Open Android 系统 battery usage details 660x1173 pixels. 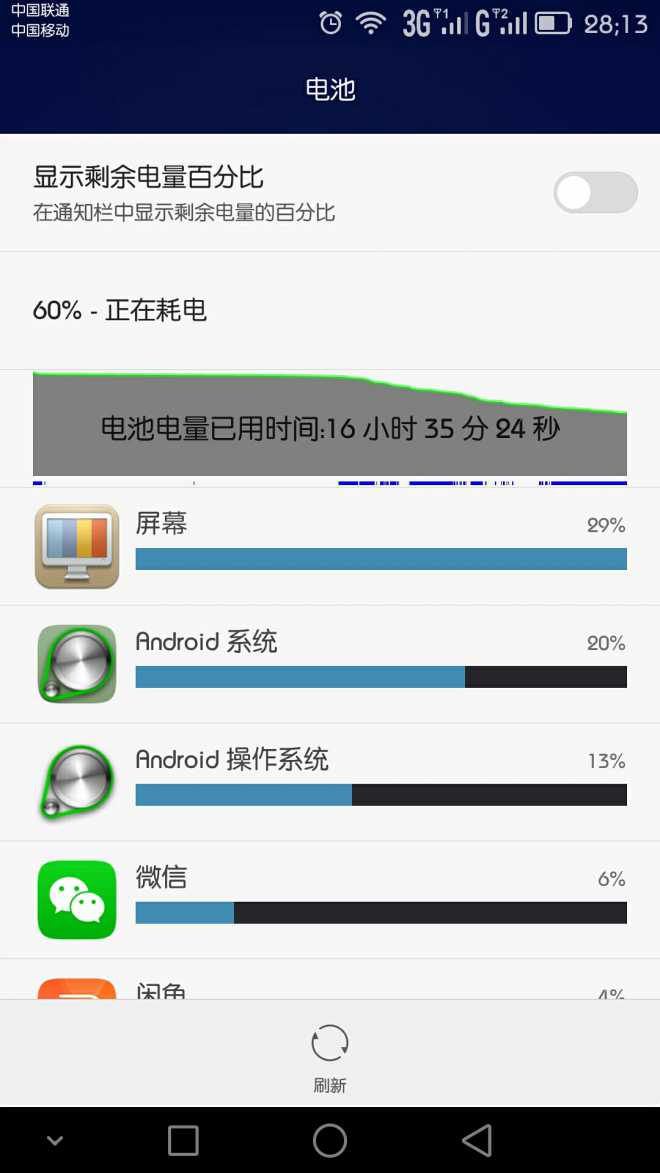coord(330,664)
